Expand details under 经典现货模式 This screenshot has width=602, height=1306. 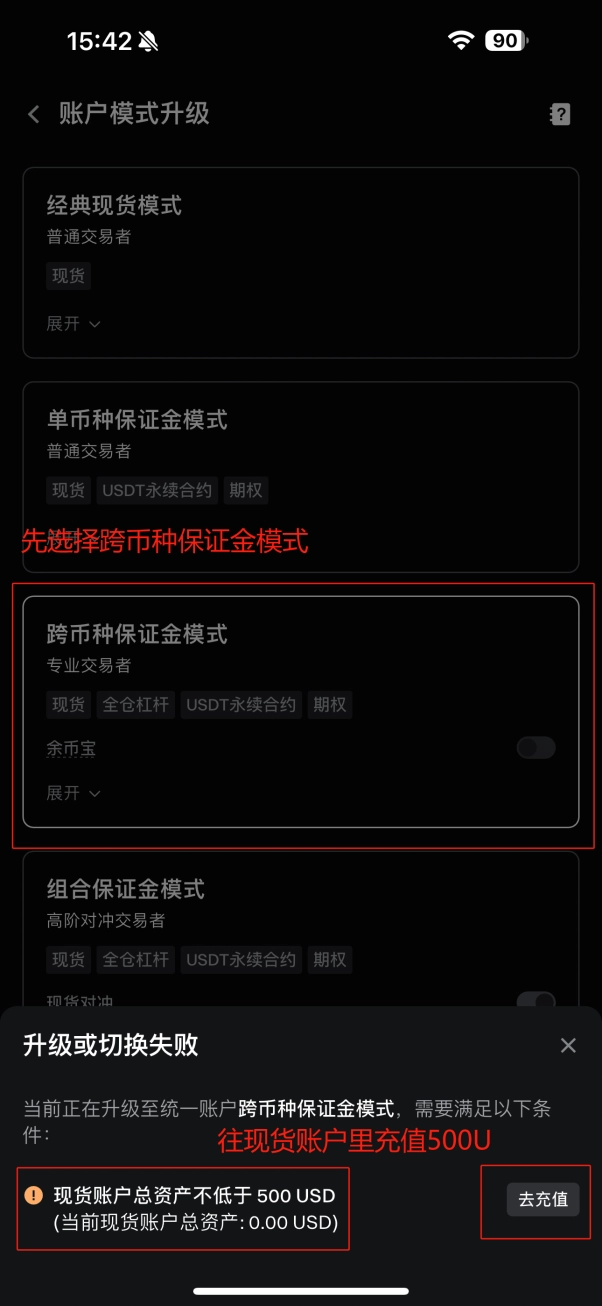(x=74, y=324)
